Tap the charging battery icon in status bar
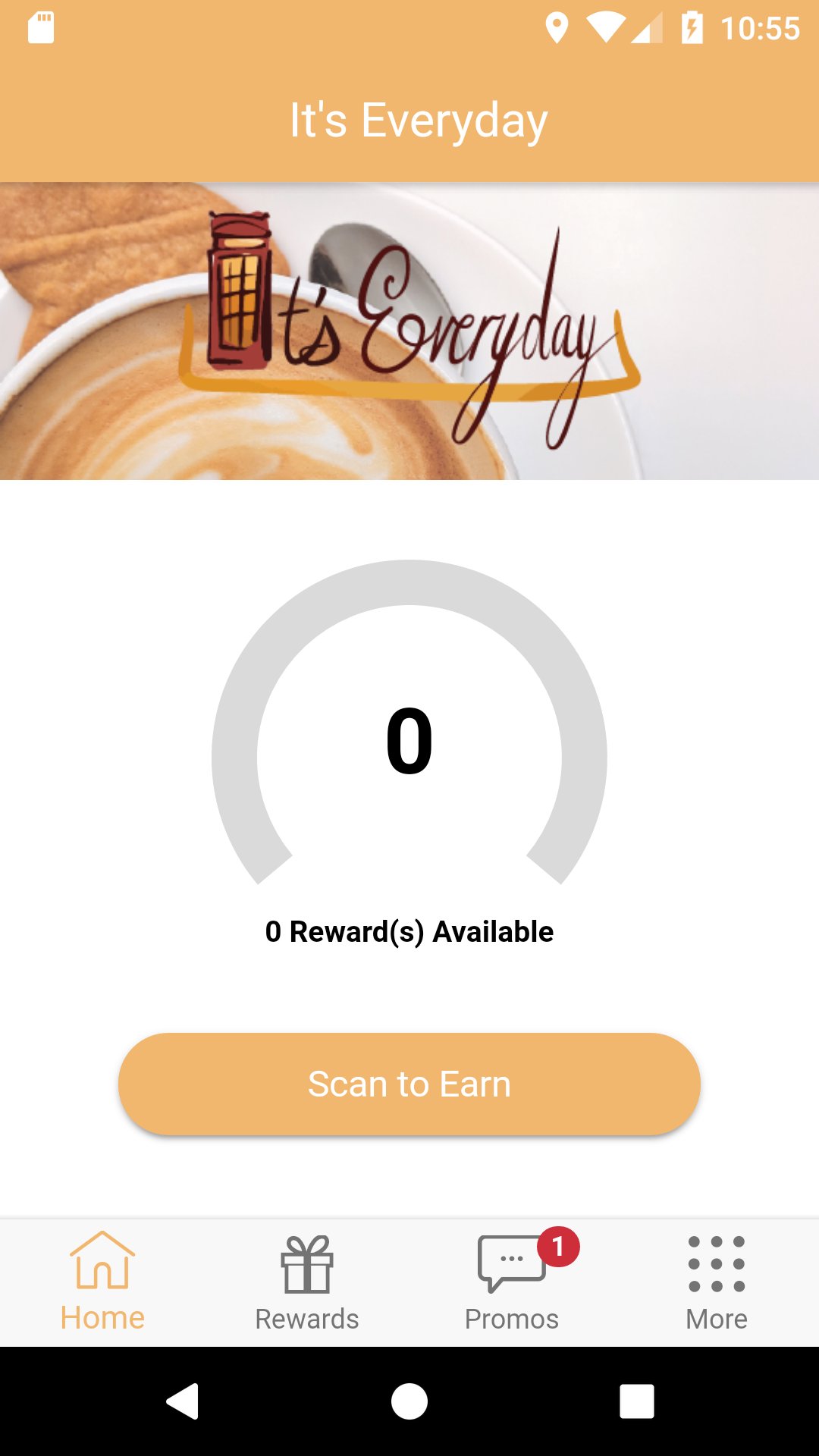 [x=692, y=28]
